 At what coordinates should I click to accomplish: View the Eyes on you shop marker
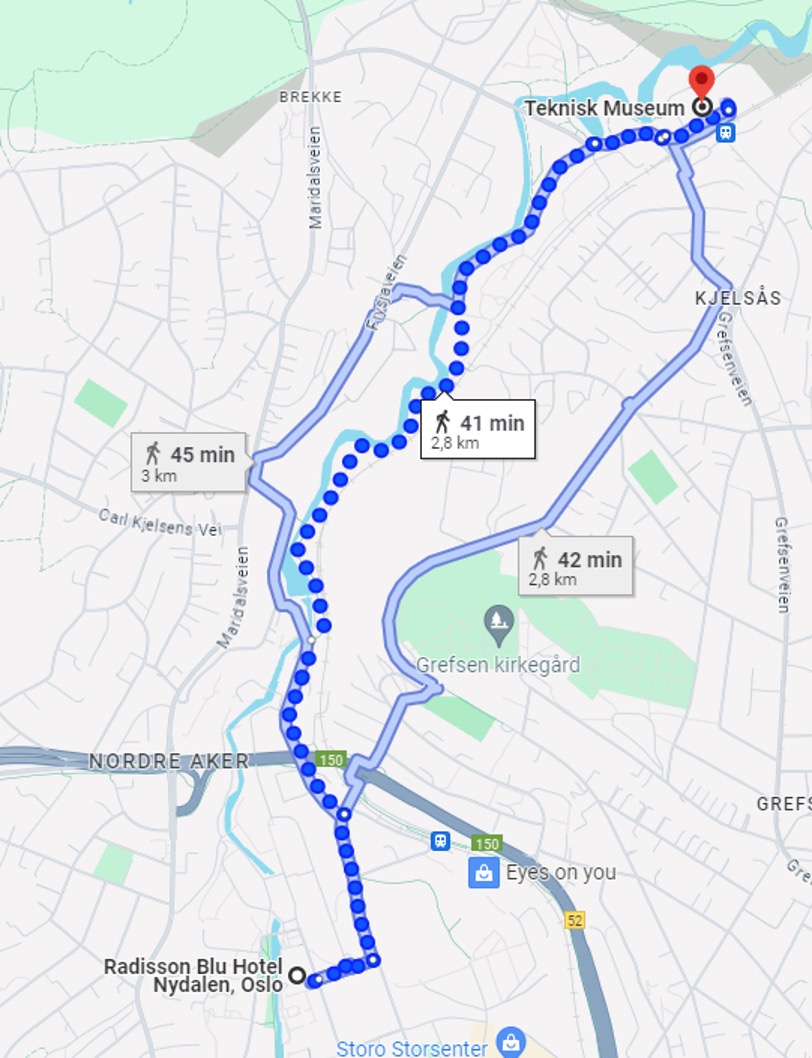[x=484, y=873]
